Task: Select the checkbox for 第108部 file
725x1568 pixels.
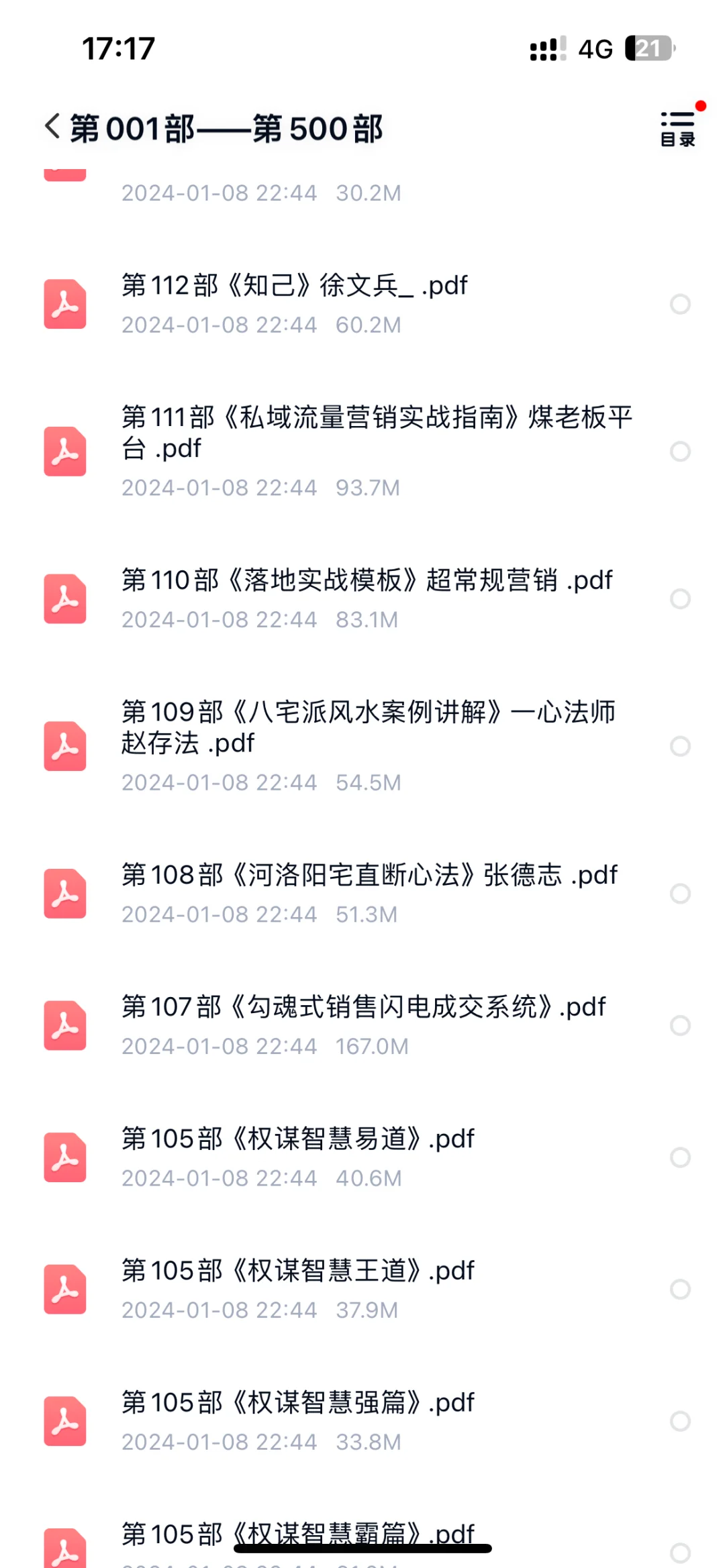Action: (680, 893)
